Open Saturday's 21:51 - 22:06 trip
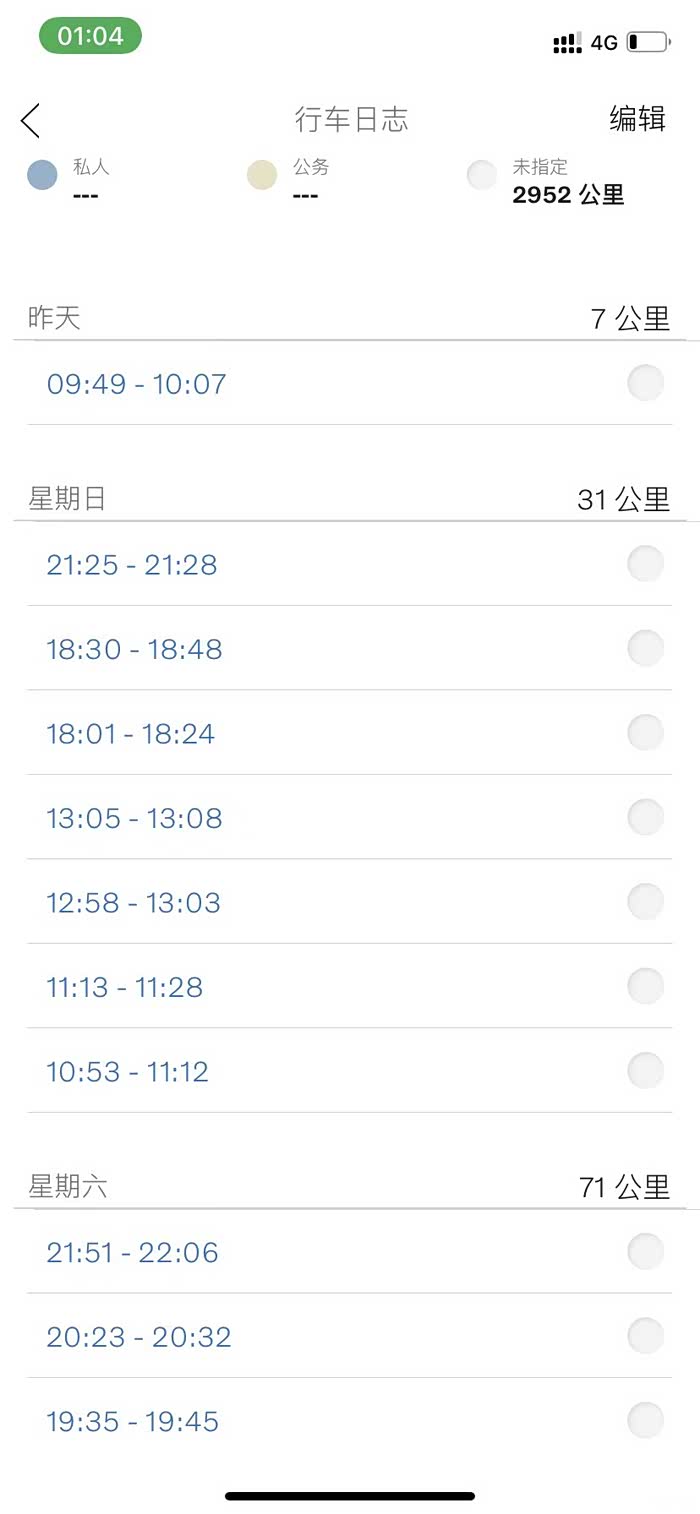700x1514 pixels. coord(132,1253)
